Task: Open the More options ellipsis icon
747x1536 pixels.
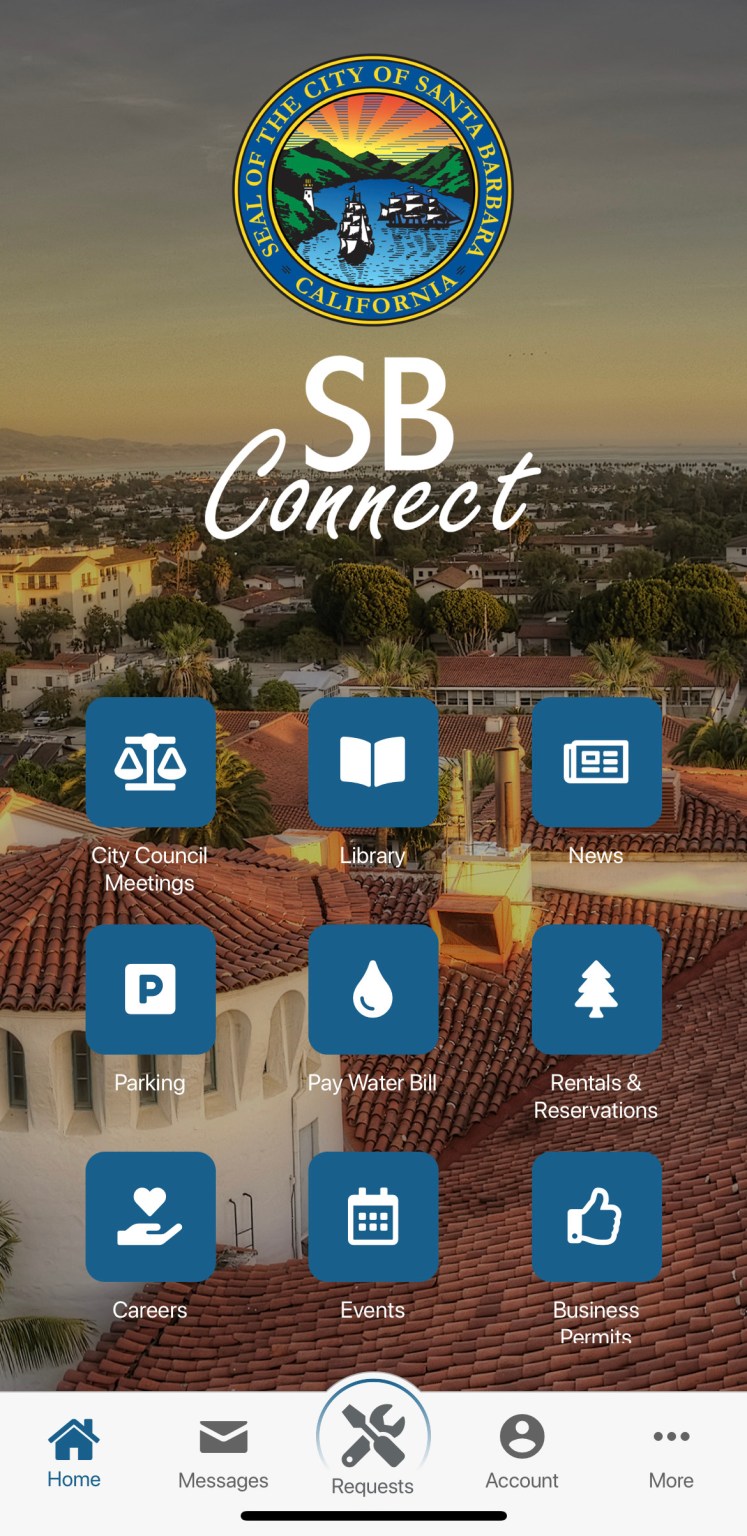Action: pyautogui.click(x=670, y=1437)
